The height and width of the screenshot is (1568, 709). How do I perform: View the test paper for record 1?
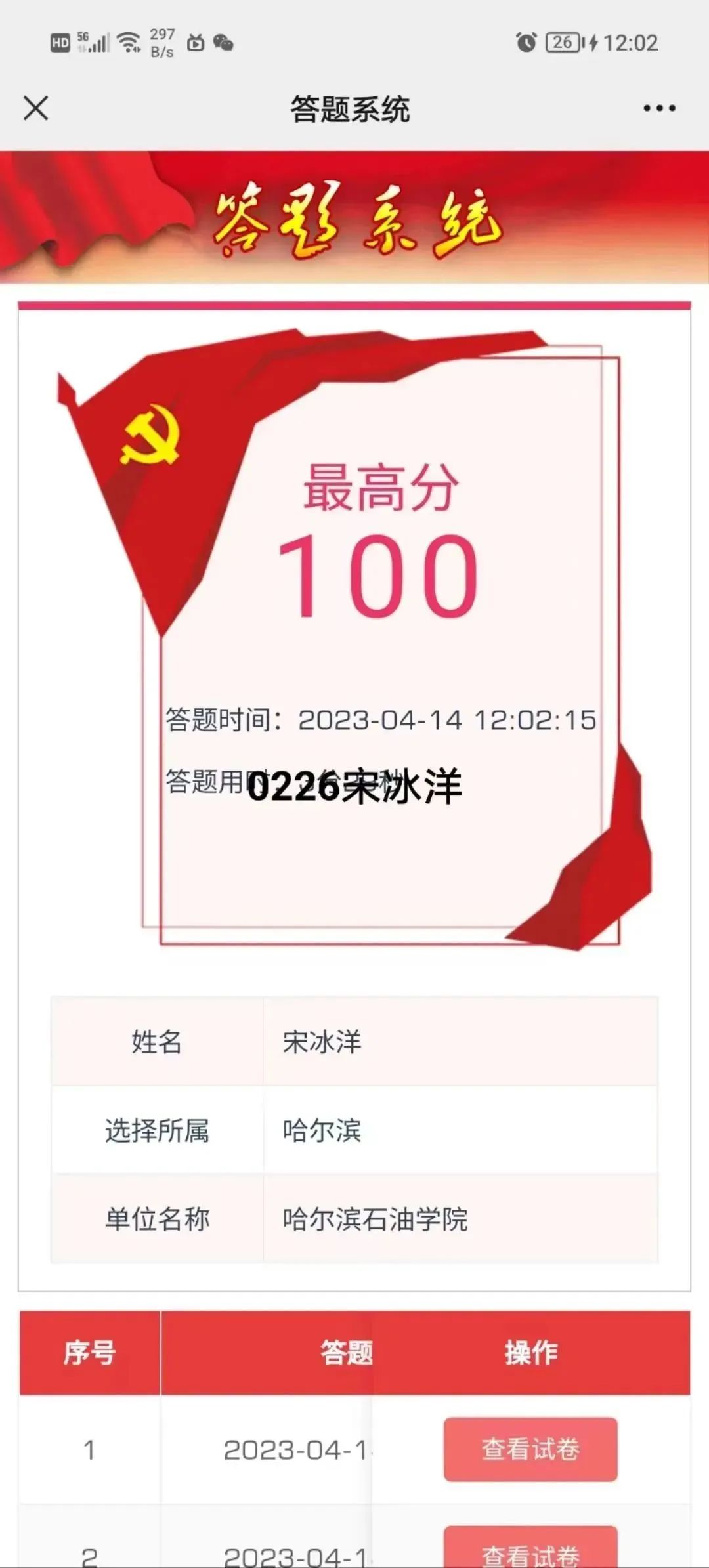click(530, 1449)
